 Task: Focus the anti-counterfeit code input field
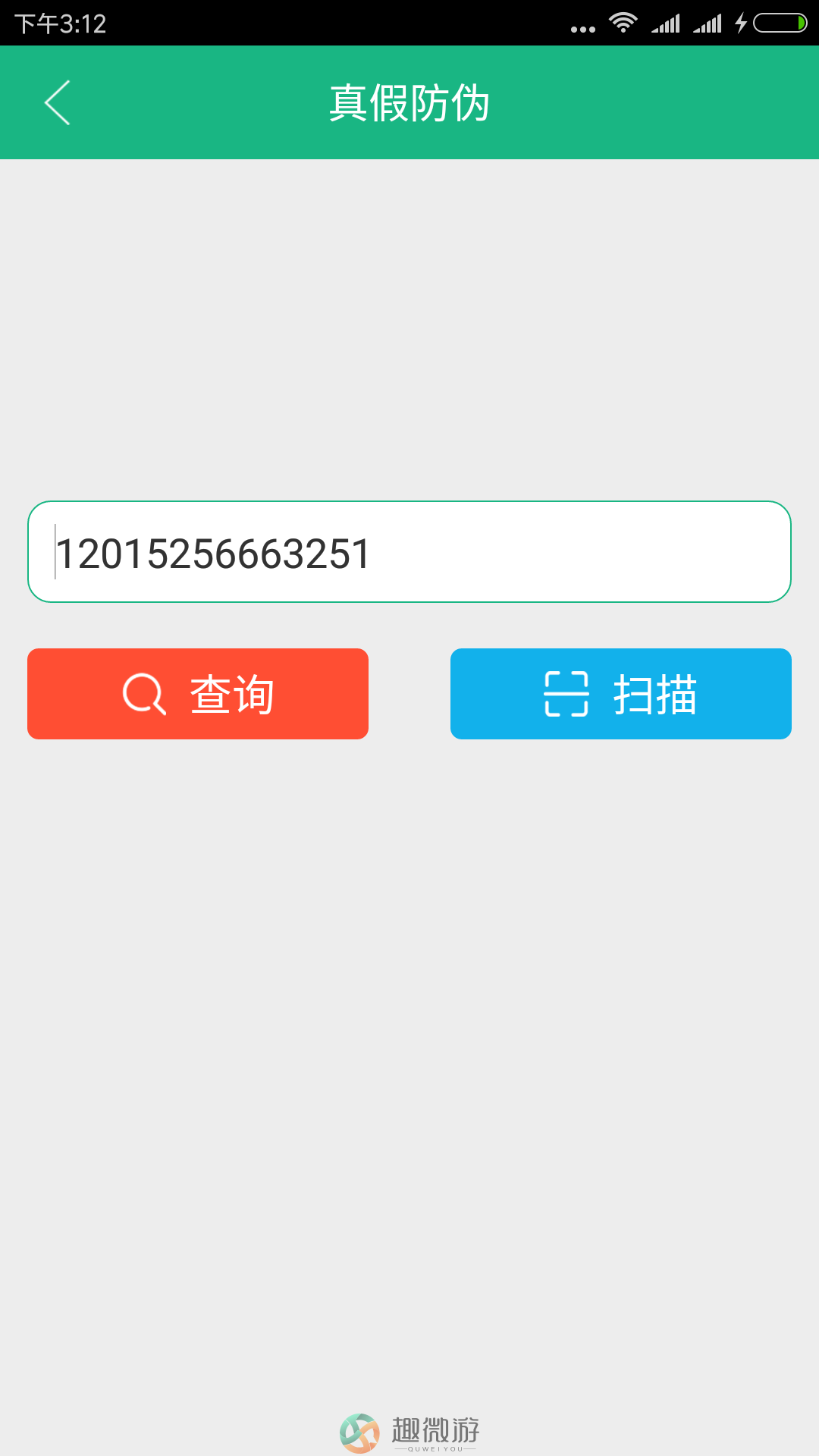(x=409, y=552)
